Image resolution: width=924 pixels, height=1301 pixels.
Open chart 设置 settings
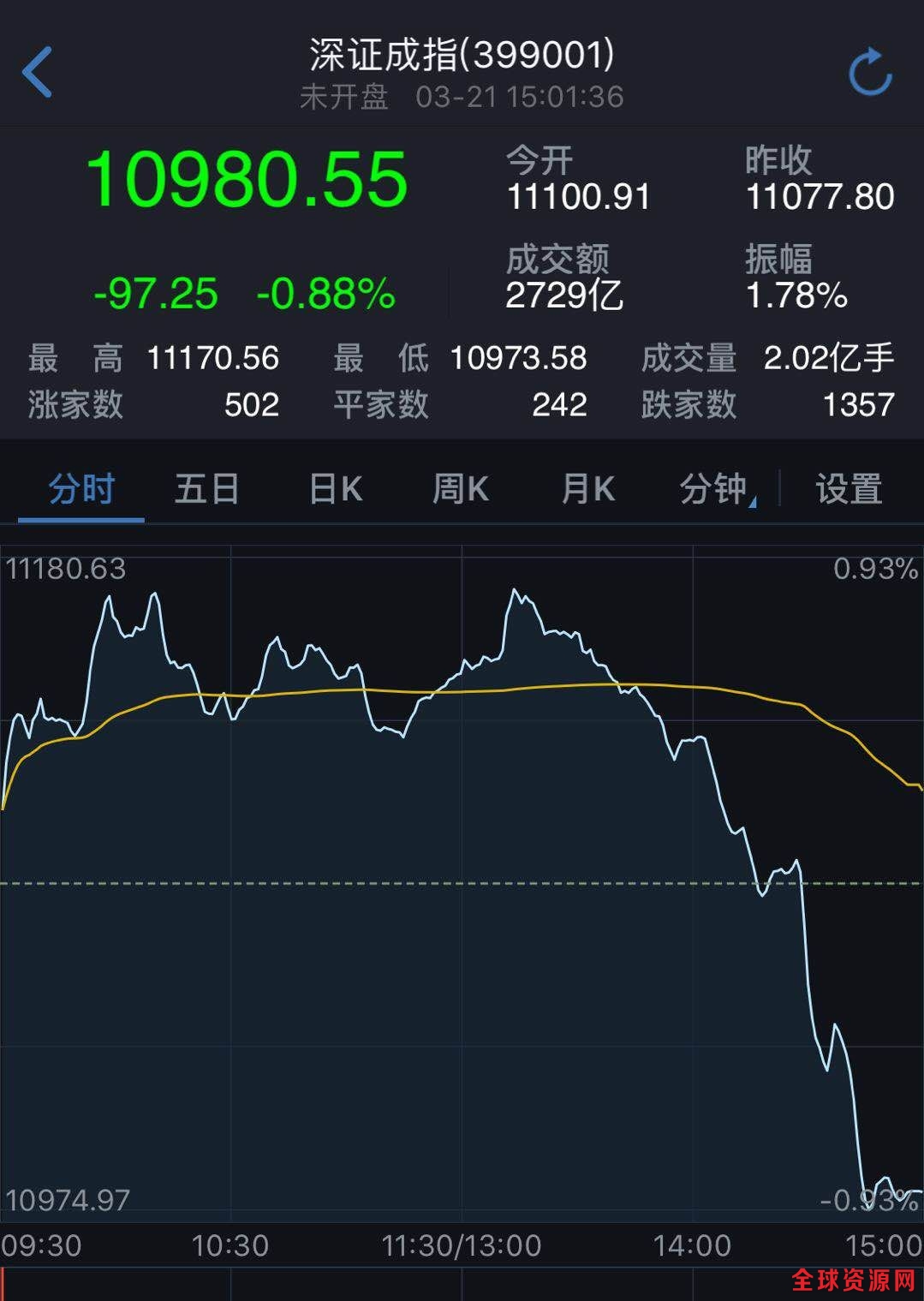pyautogui.click(x=849, y=490)
